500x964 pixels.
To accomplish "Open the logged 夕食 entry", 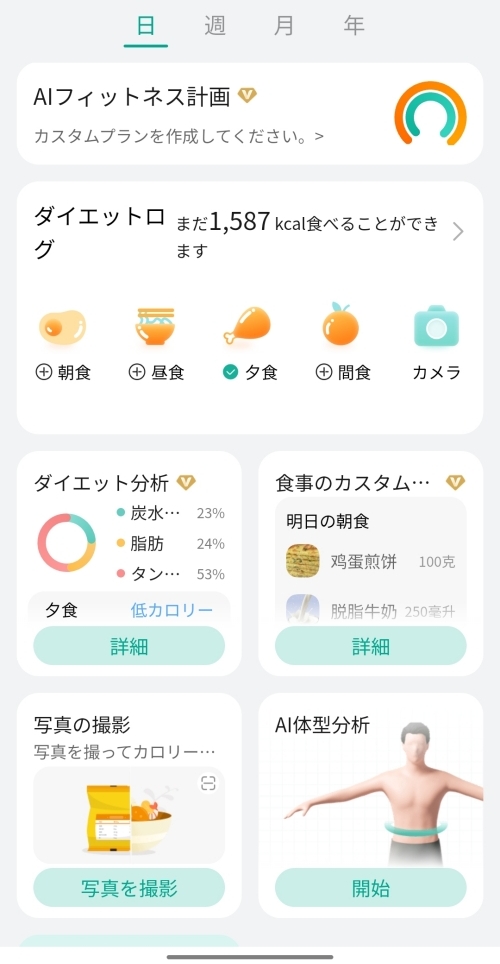I will pos(248,343).
